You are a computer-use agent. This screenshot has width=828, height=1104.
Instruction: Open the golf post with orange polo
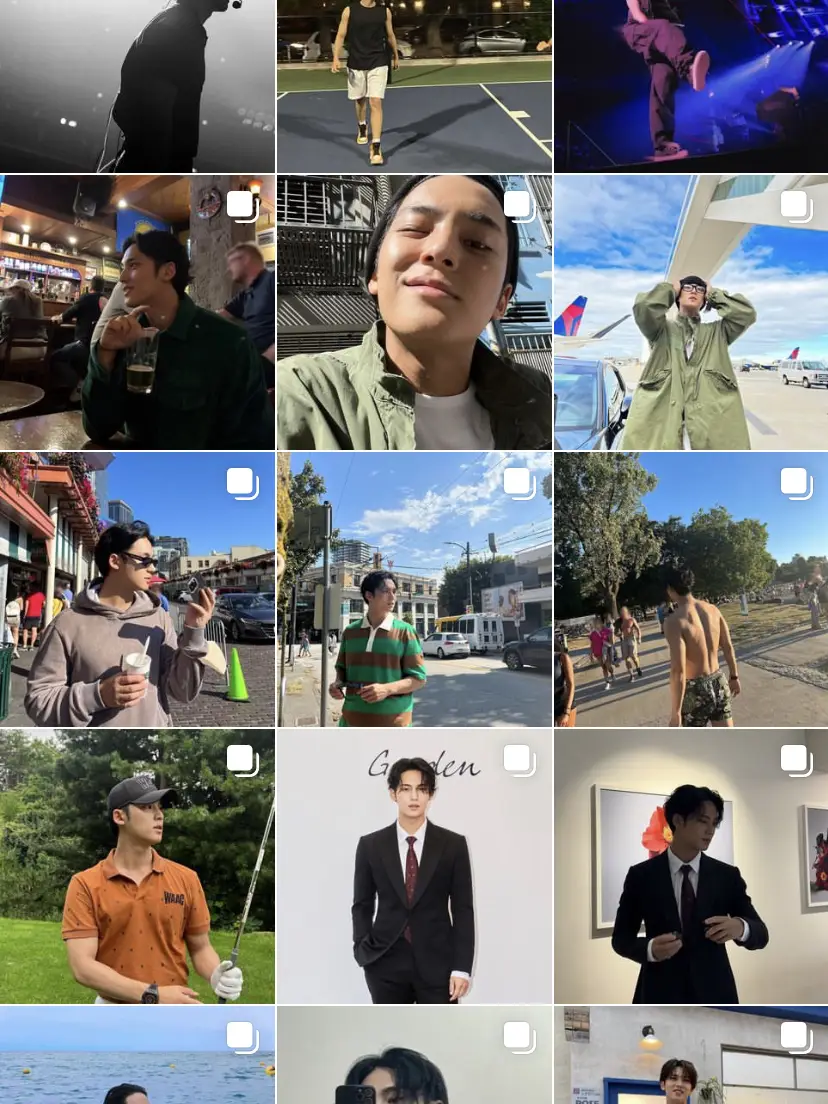click(137, 866)
